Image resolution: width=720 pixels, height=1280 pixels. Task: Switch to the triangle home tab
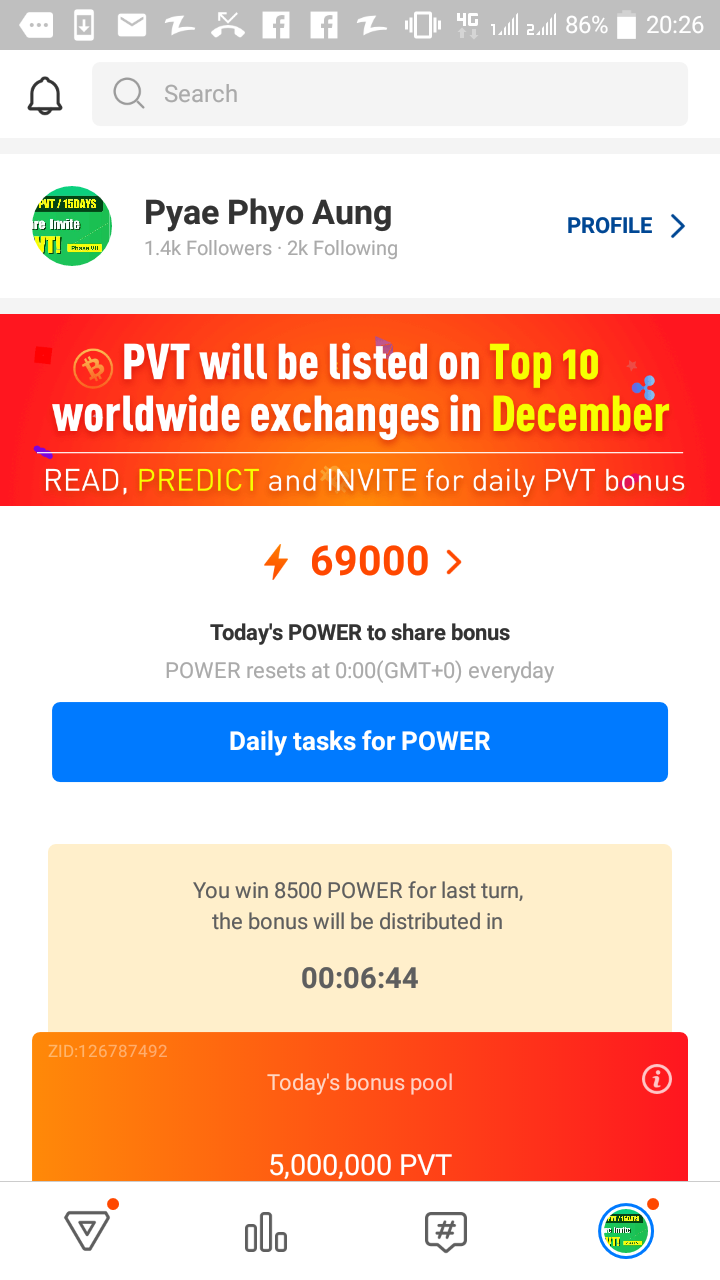pos(87,1230)
